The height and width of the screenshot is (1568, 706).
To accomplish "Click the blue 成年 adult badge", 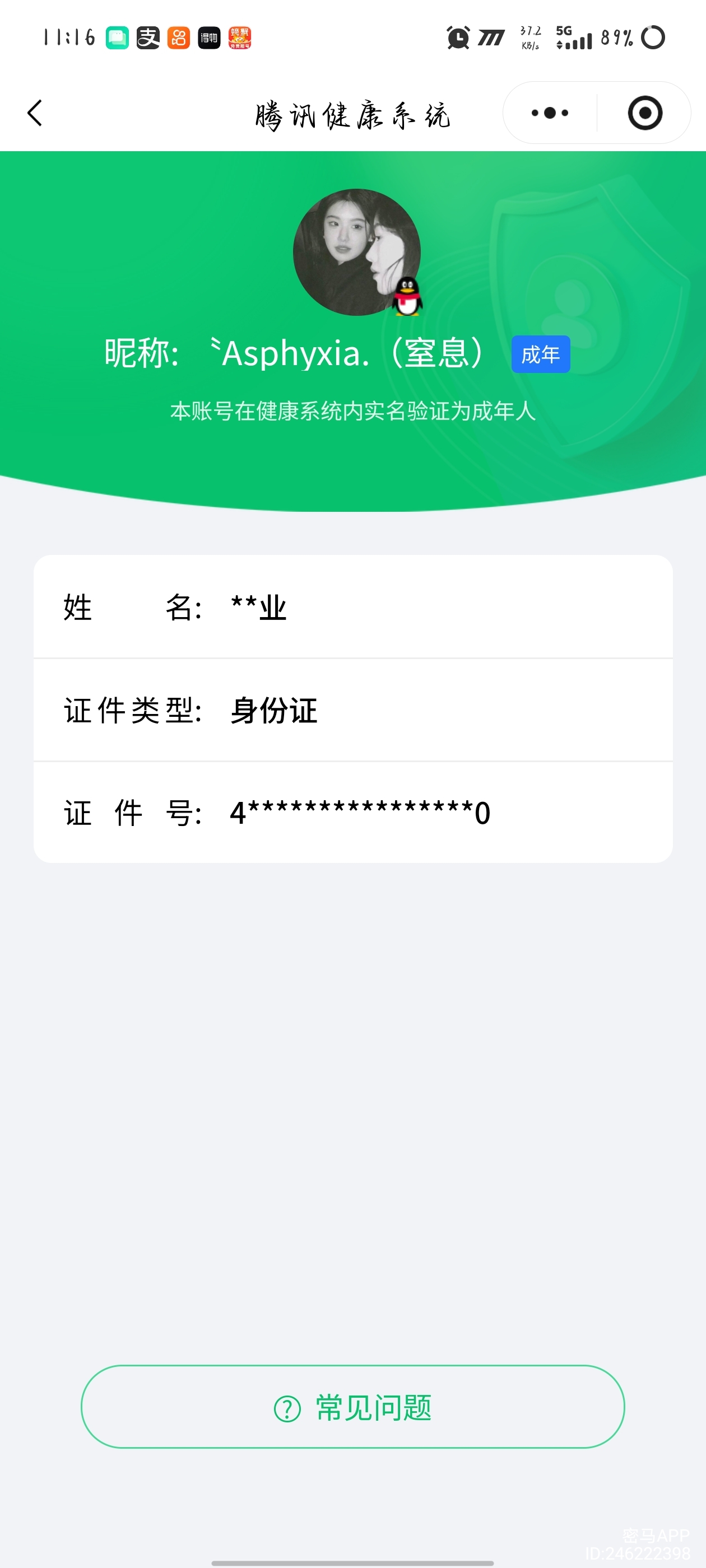I will 540,354.
